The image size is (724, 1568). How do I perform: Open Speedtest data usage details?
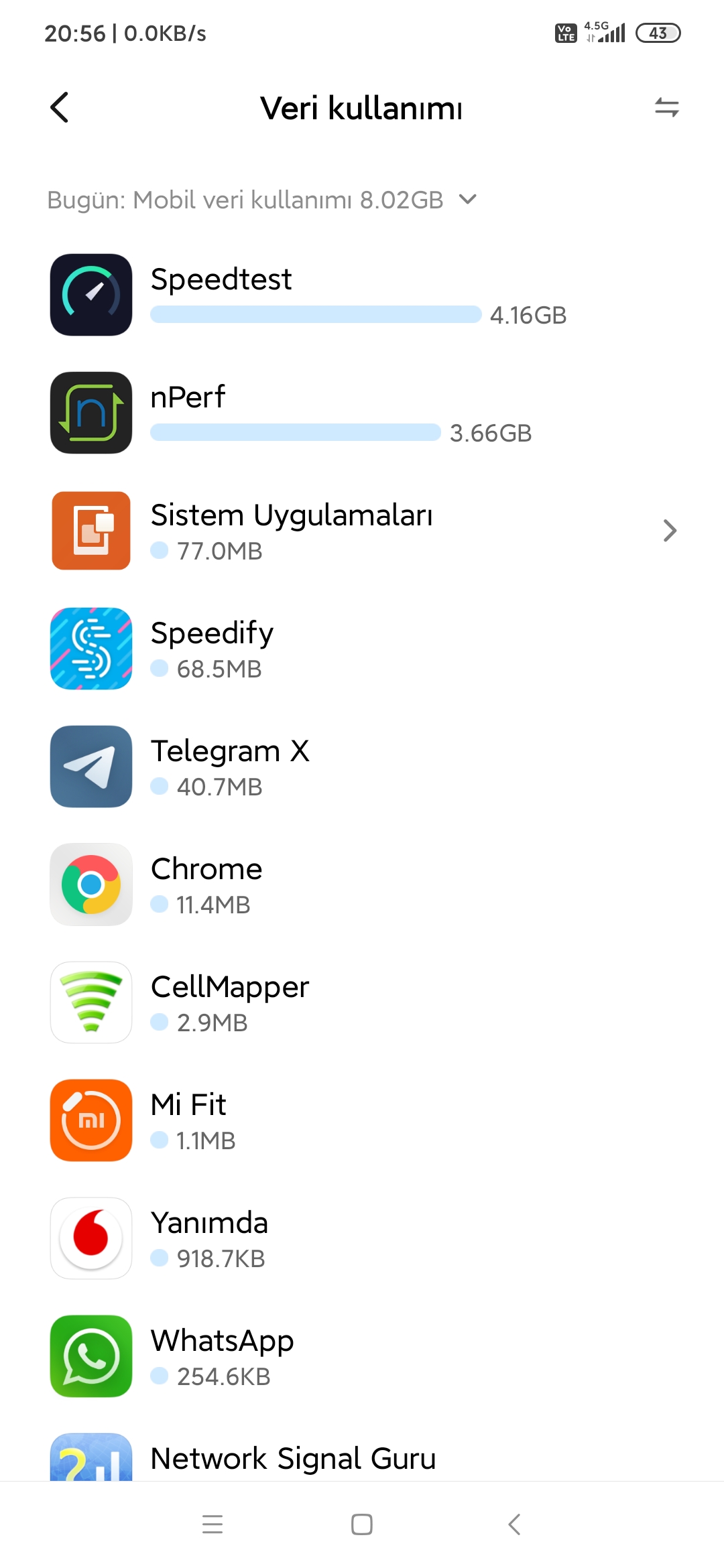coord(362,295)
